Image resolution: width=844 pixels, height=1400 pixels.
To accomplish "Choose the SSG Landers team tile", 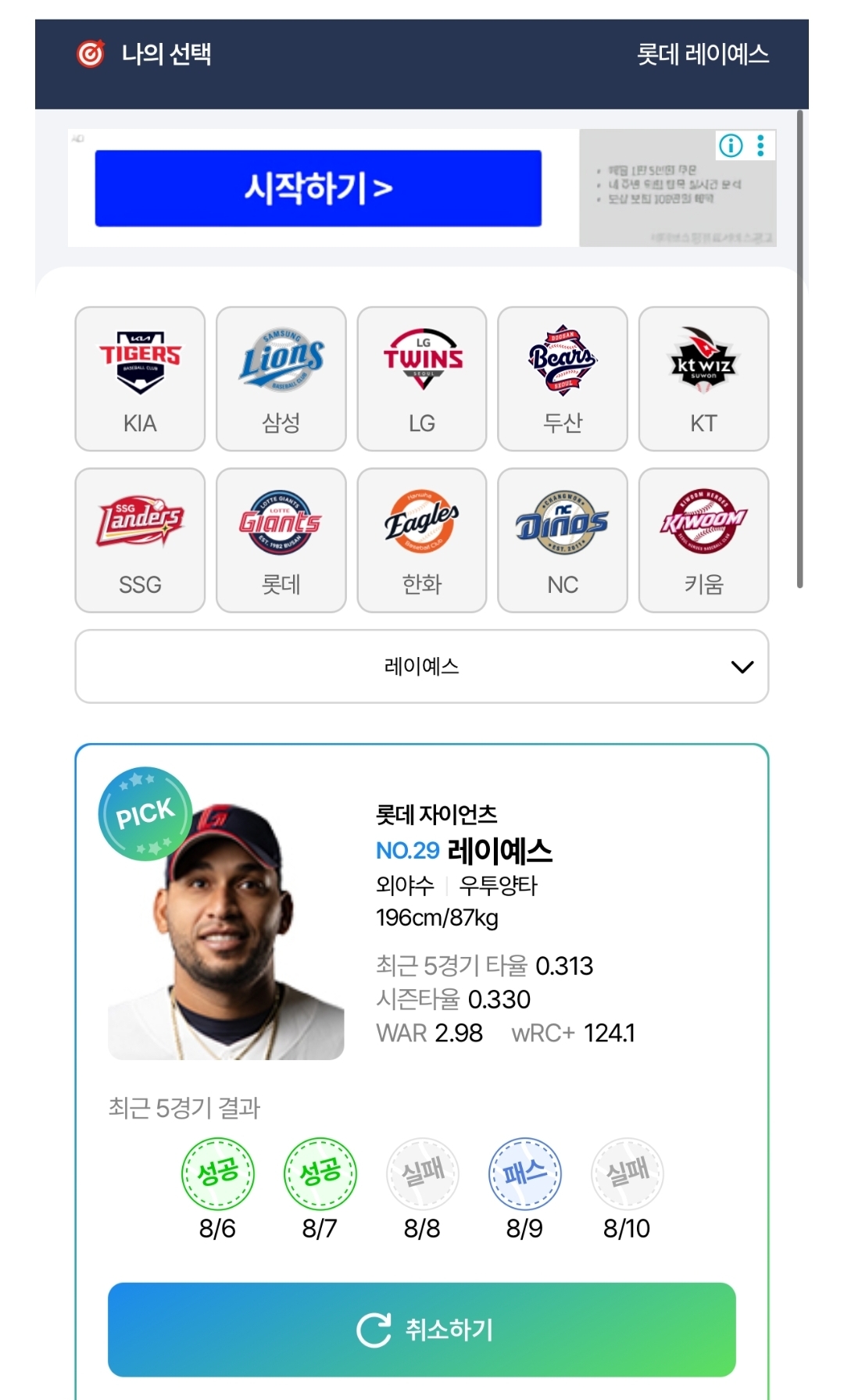I will pyautogui.click(x=140, y=540).
